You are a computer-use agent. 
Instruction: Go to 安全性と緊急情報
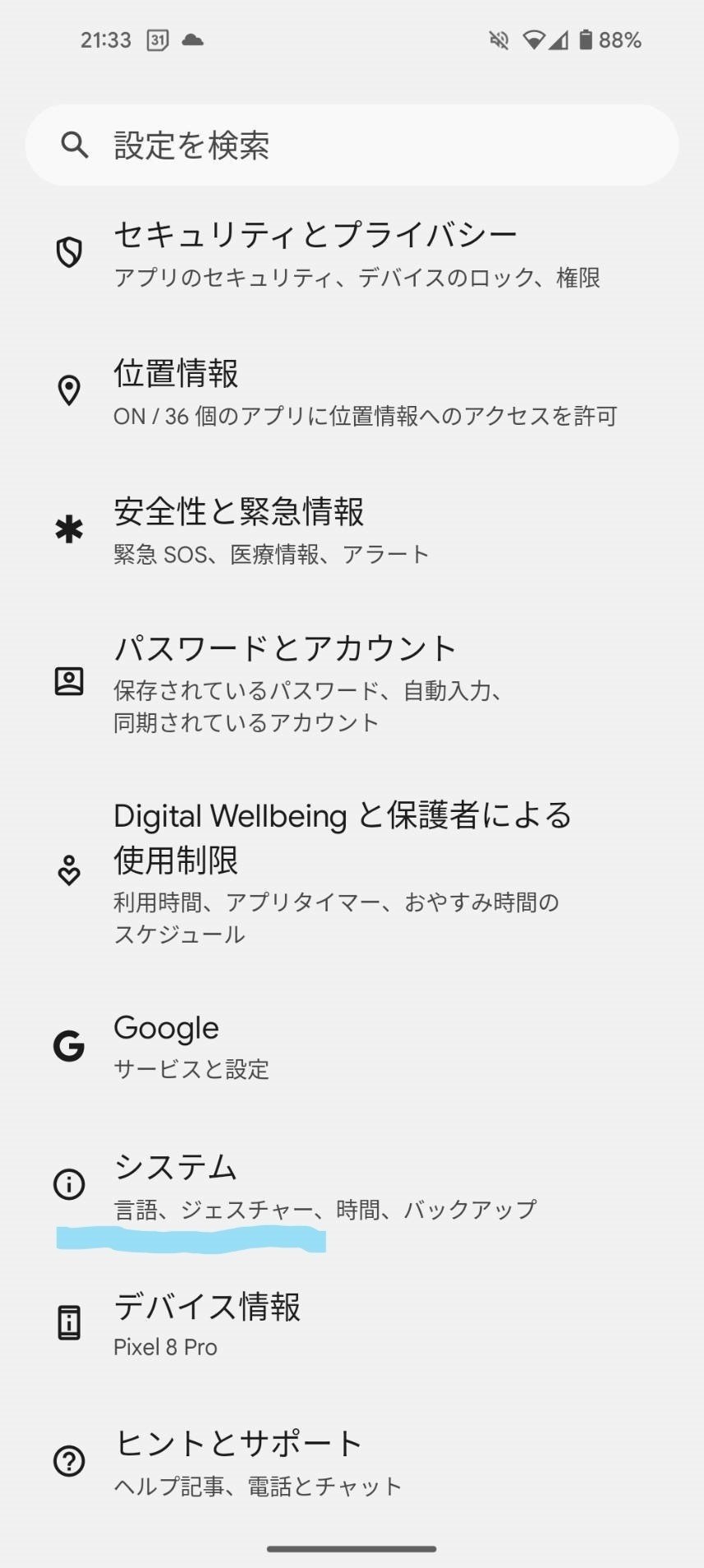(x=352, y=530)
